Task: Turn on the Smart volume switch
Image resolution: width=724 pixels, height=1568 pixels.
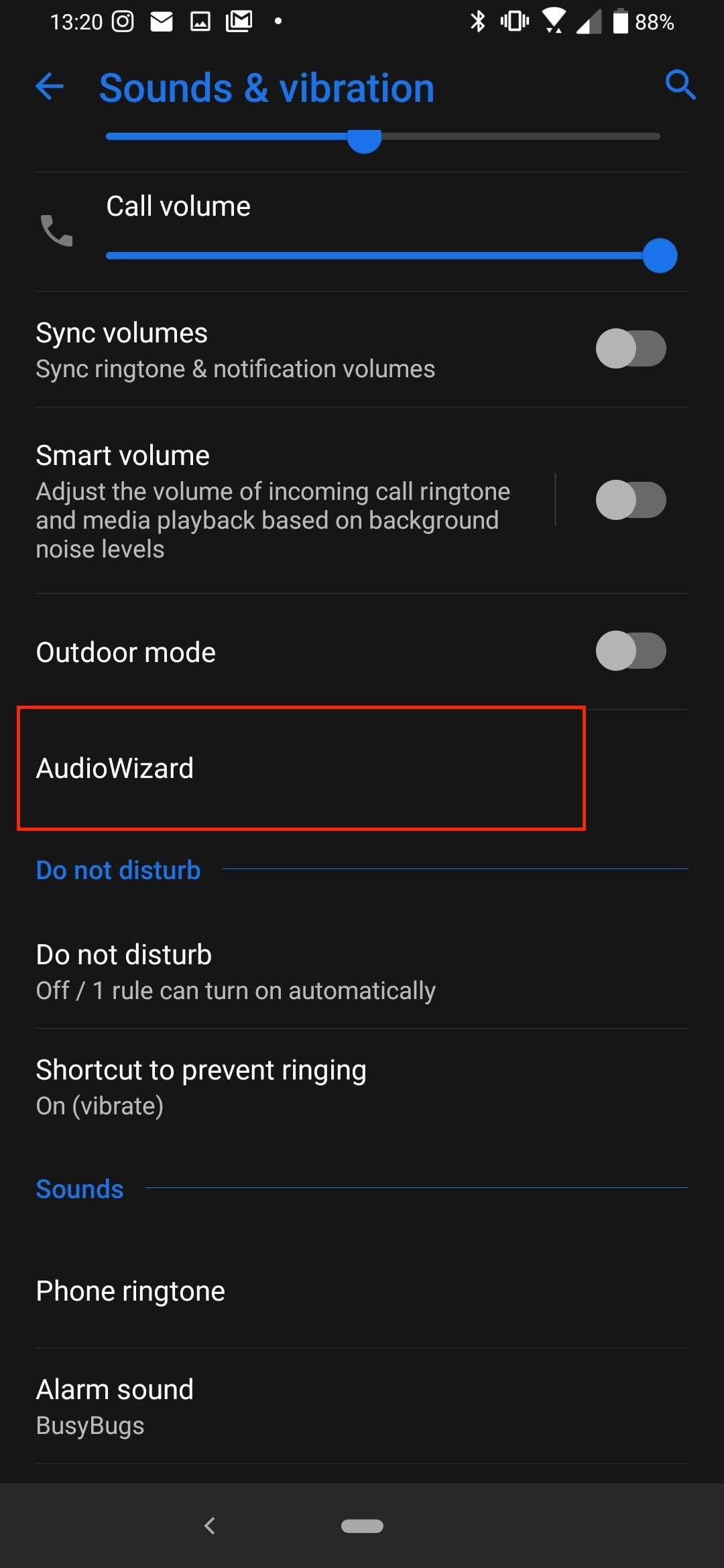Action: coord(630,500)
